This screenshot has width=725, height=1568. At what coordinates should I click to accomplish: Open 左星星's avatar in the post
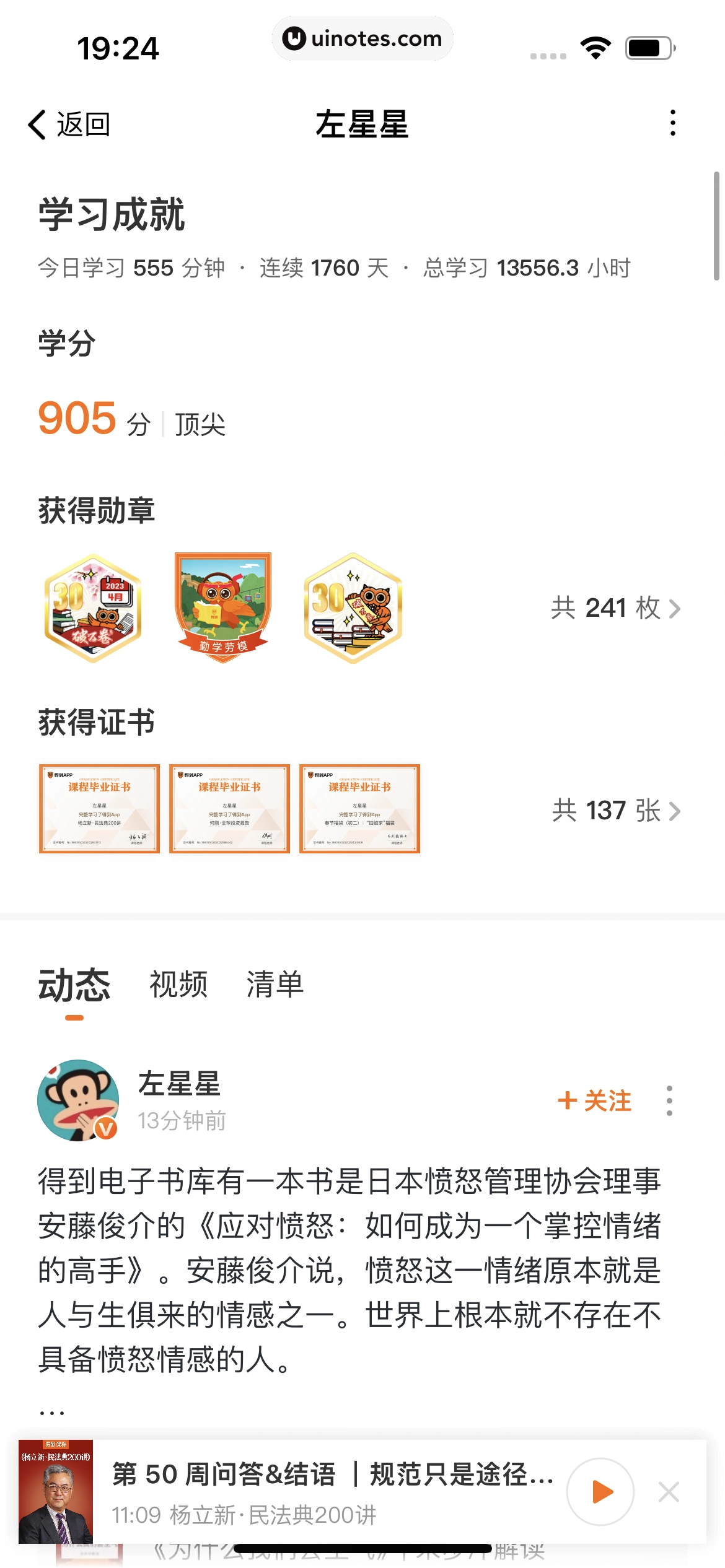(x=78, y=1100)
